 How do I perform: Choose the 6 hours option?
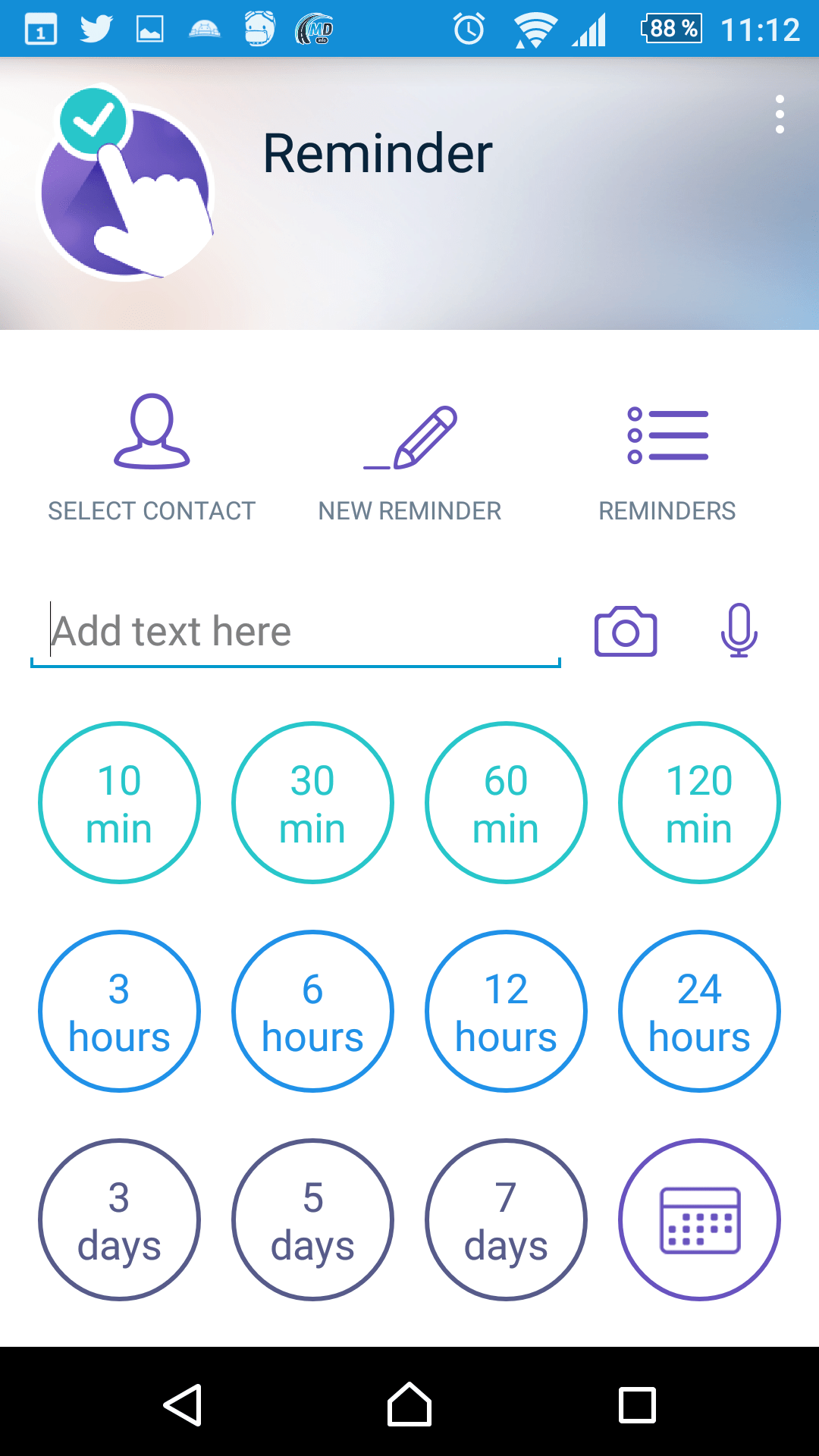(312, 1011)
